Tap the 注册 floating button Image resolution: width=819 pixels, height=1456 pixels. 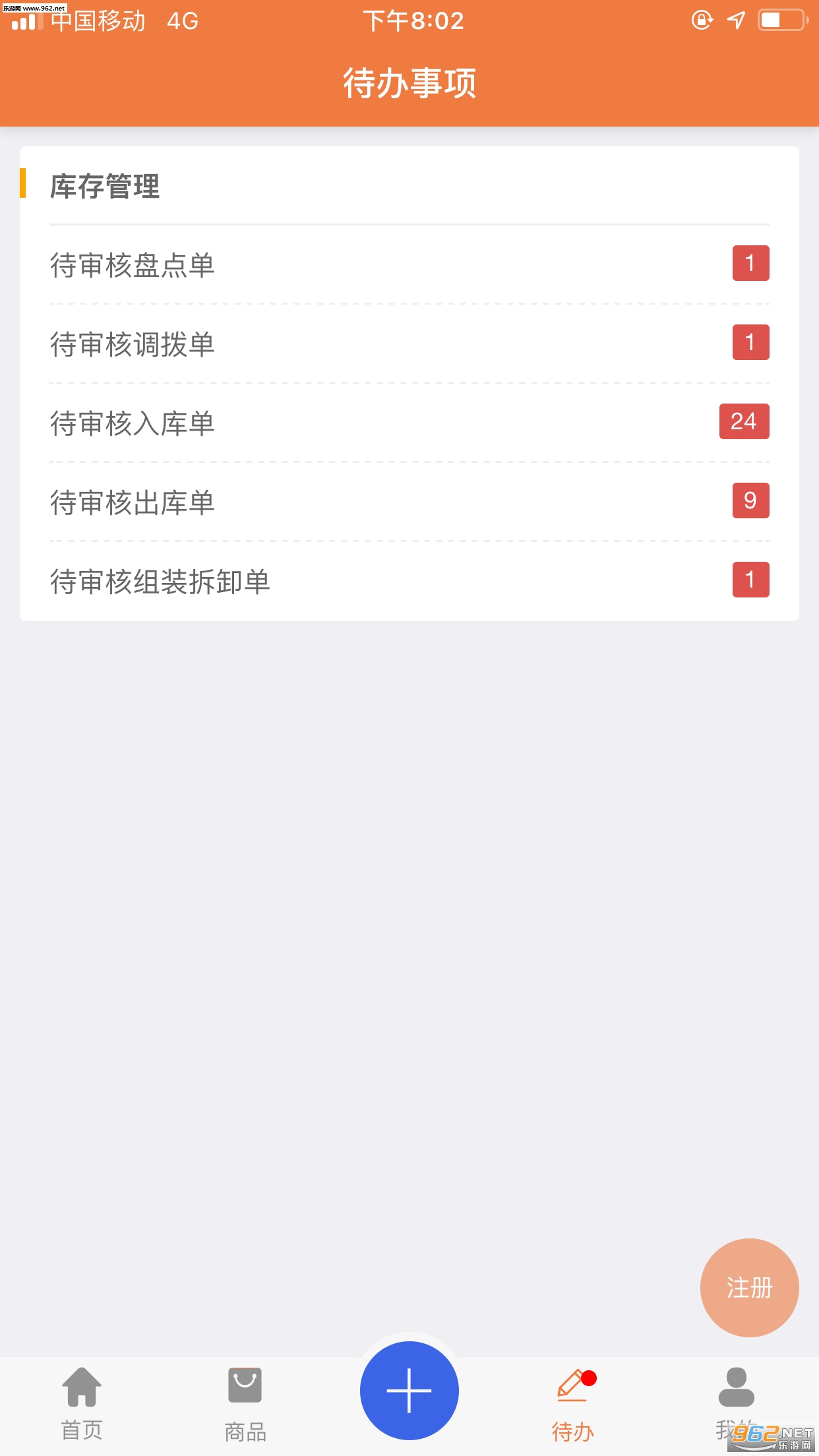749,1287
